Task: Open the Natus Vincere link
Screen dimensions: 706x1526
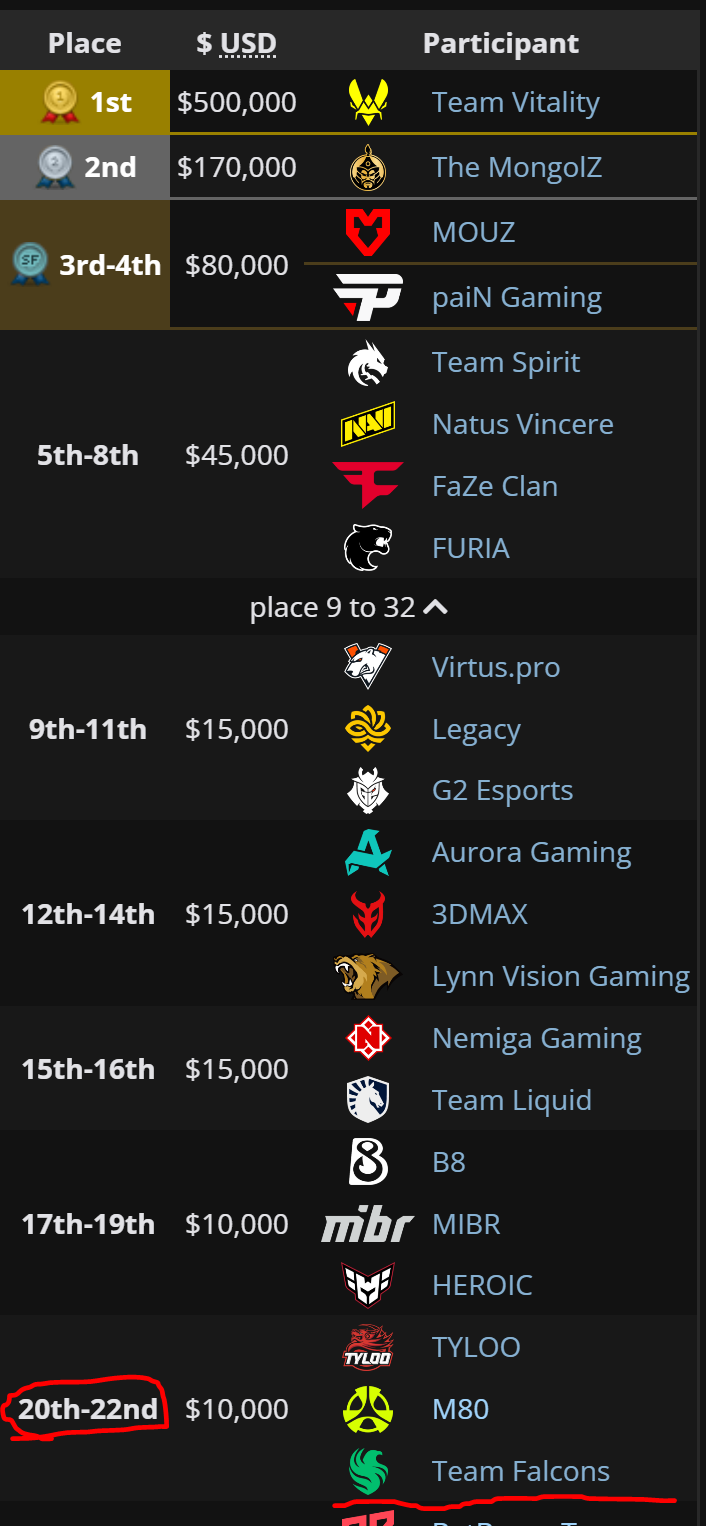Action: (522, 424)
